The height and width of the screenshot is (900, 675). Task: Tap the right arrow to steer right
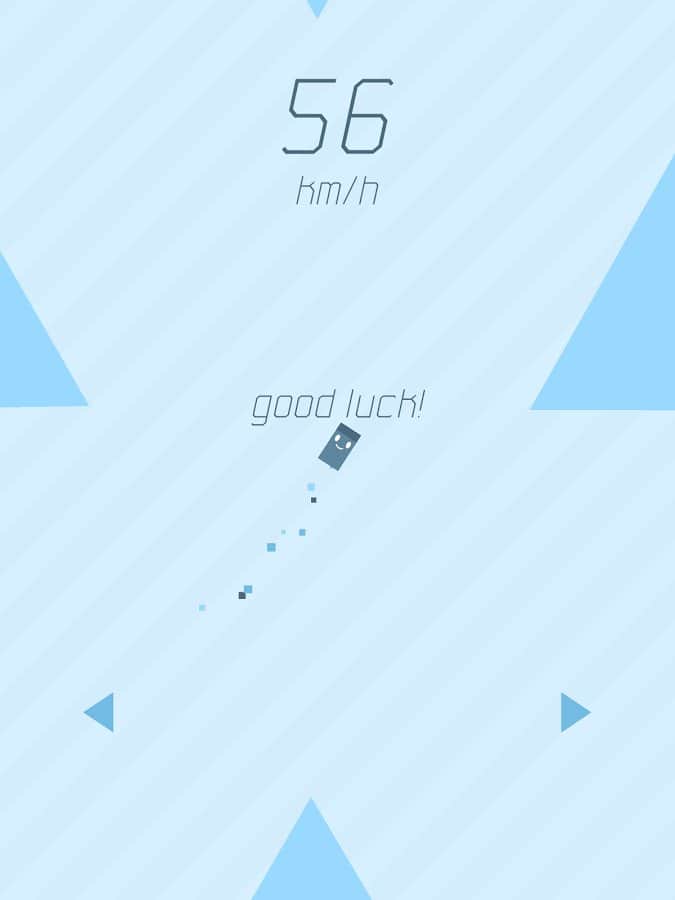[x=574, y=712]
